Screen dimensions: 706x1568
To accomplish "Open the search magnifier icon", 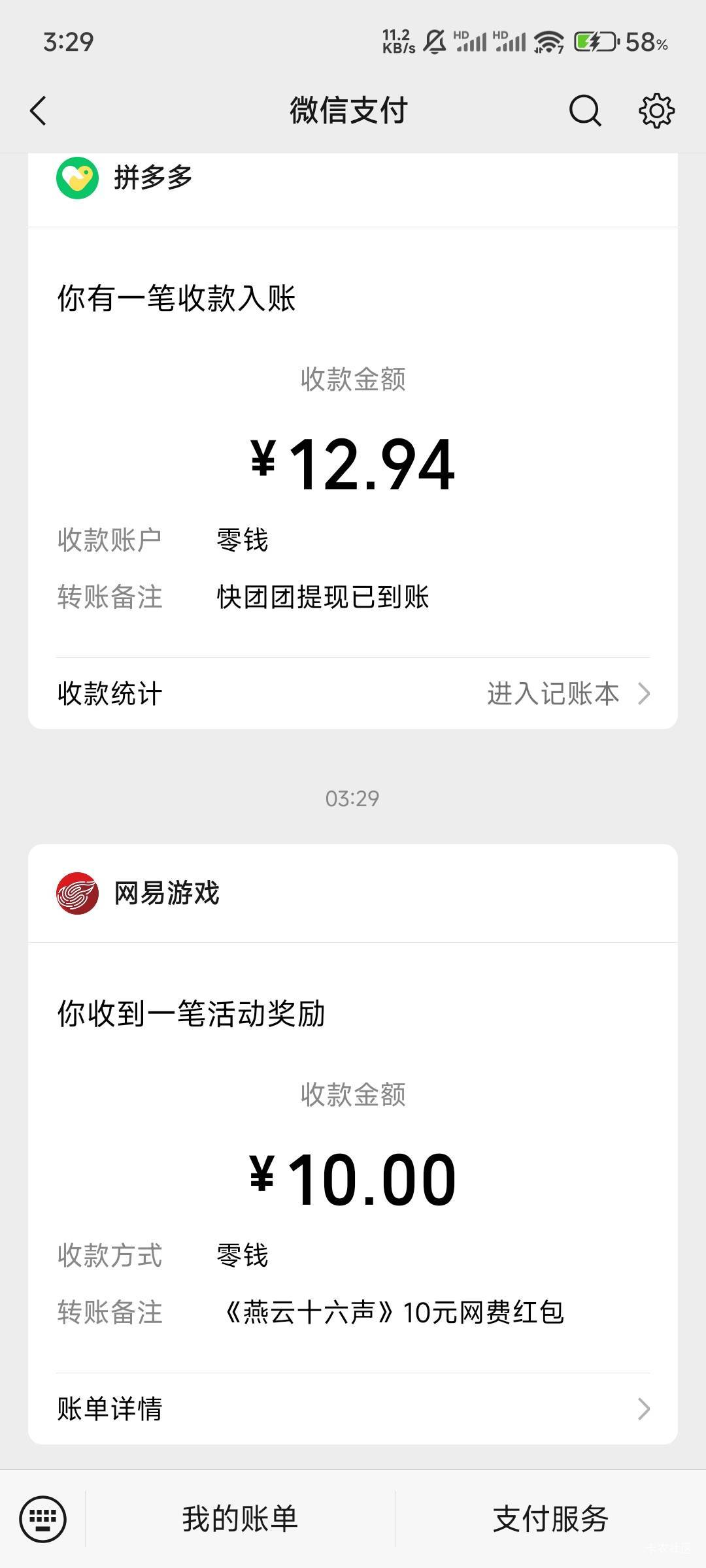I will tap(584, 110).
